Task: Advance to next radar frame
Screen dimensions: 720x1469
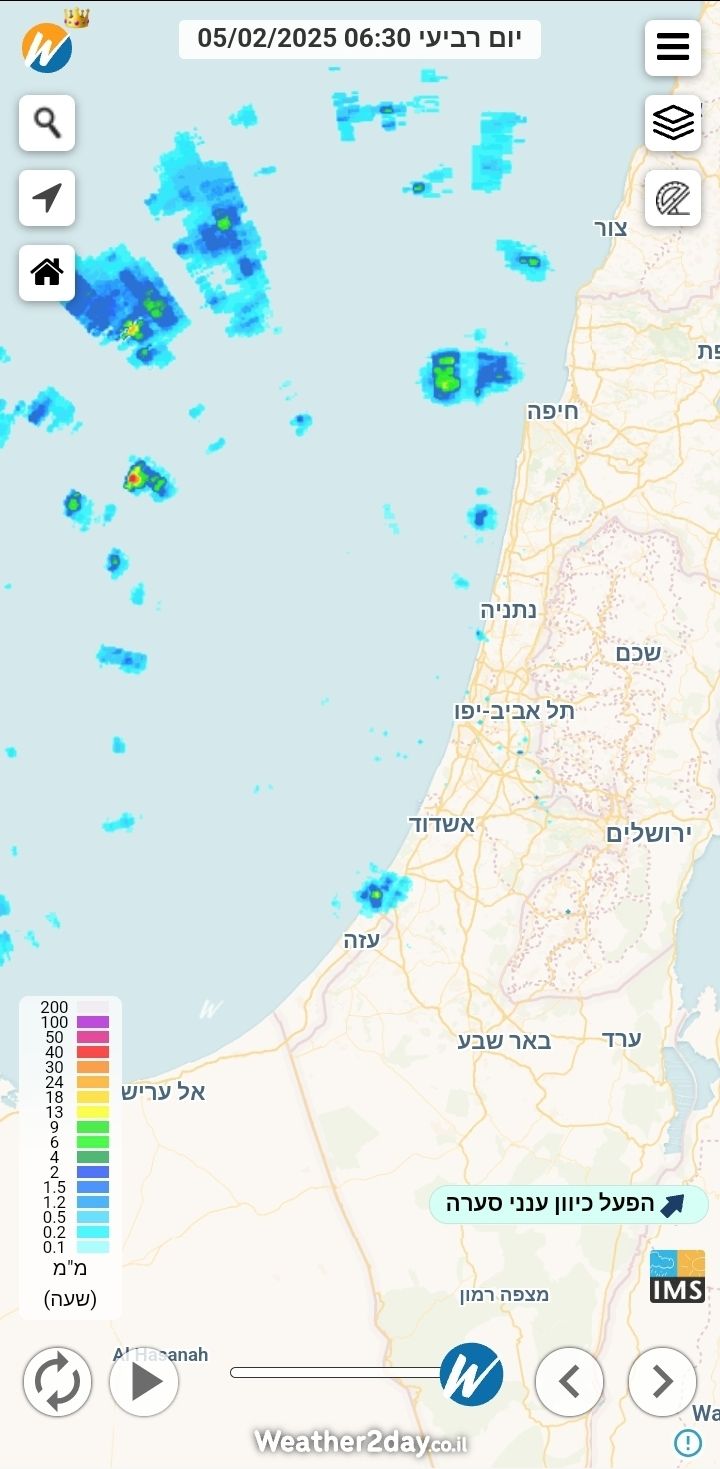Action: pos(662,1382)
